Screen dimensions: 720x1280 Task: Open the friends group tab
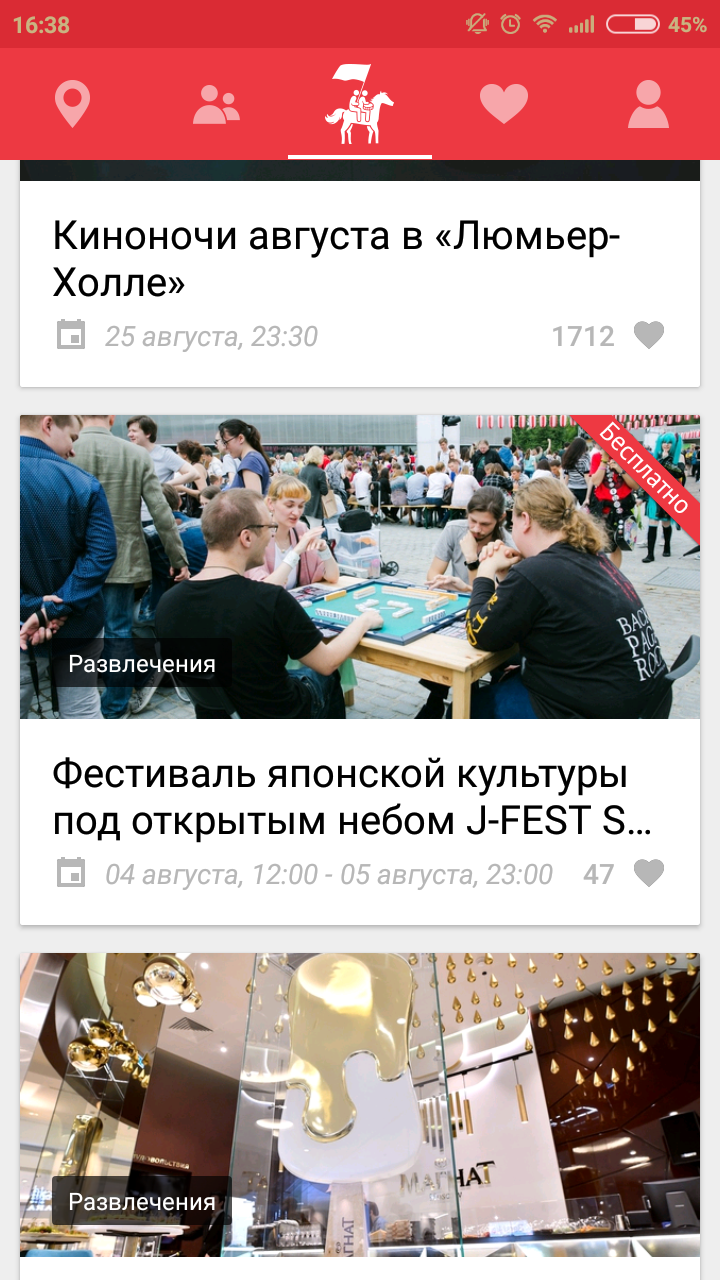pyautogui.click(x=216, y=104)
